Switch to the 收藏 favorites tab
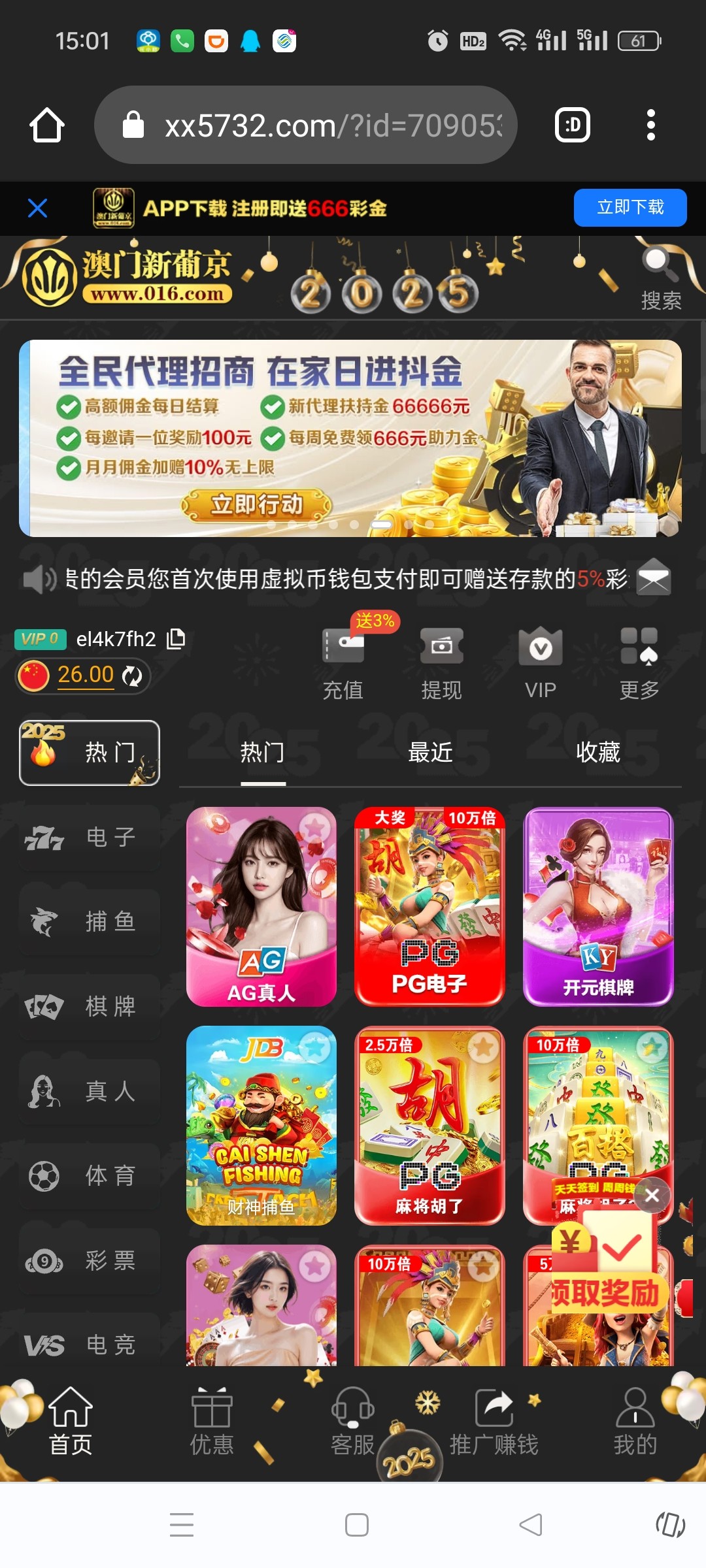Image resolution: width=706 pixels, height=1568 pixels. point(597,753)
